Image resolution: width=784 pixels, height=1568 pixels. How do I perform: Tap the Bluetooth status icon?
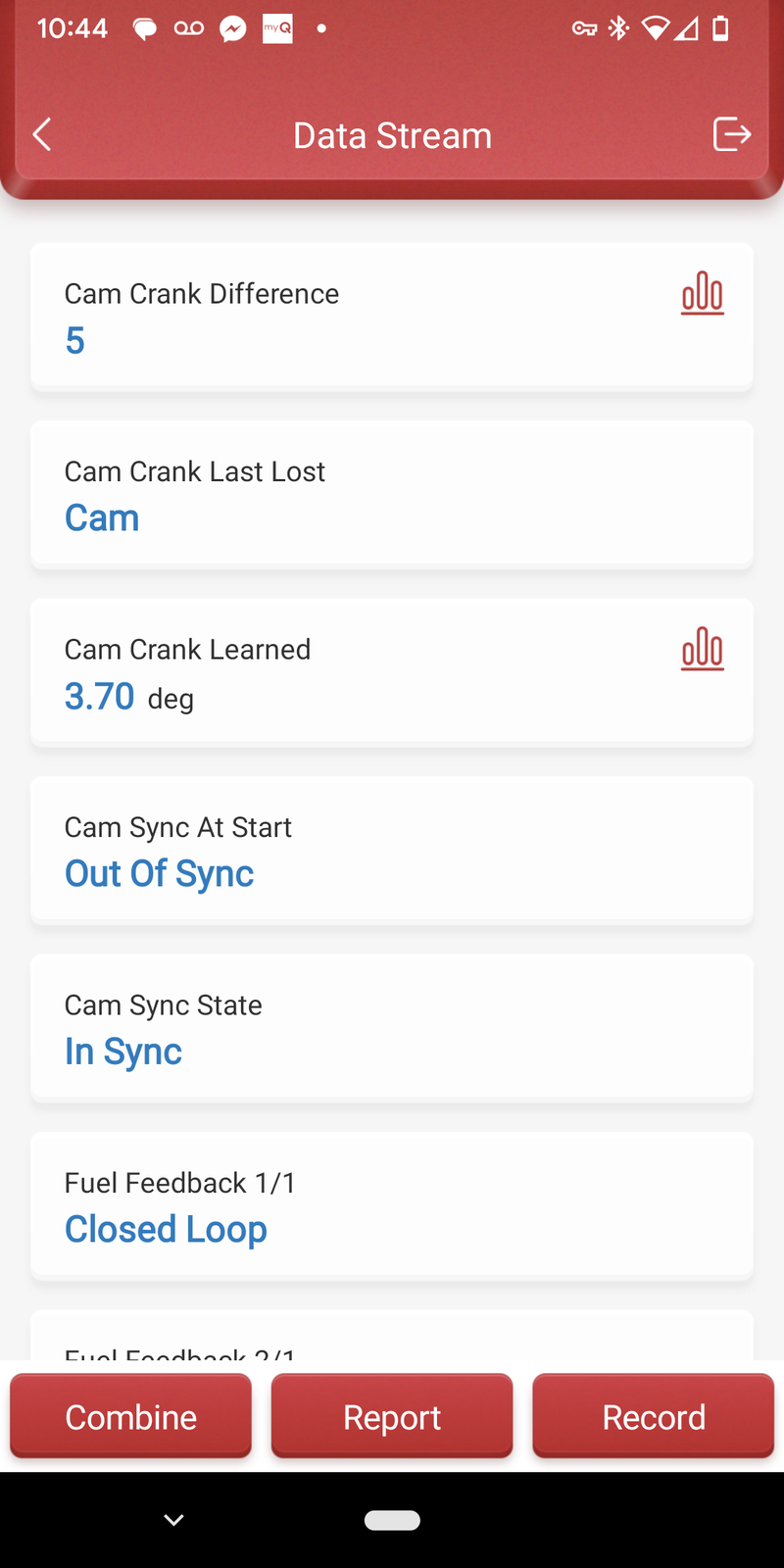(618, 28)
